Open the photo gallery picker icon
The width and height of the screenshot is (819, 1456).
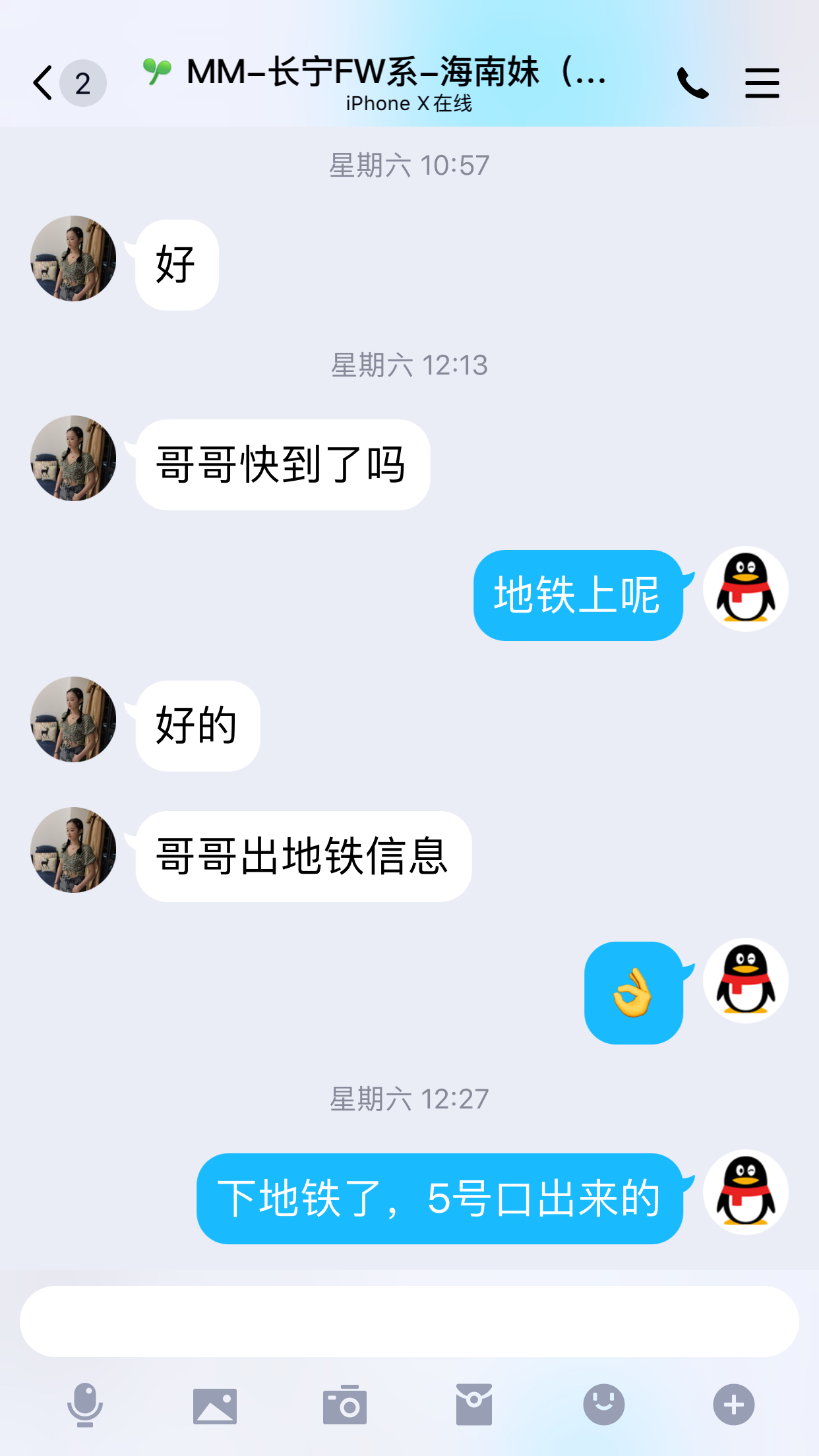pyautogui.click(x=214, y=1403)
